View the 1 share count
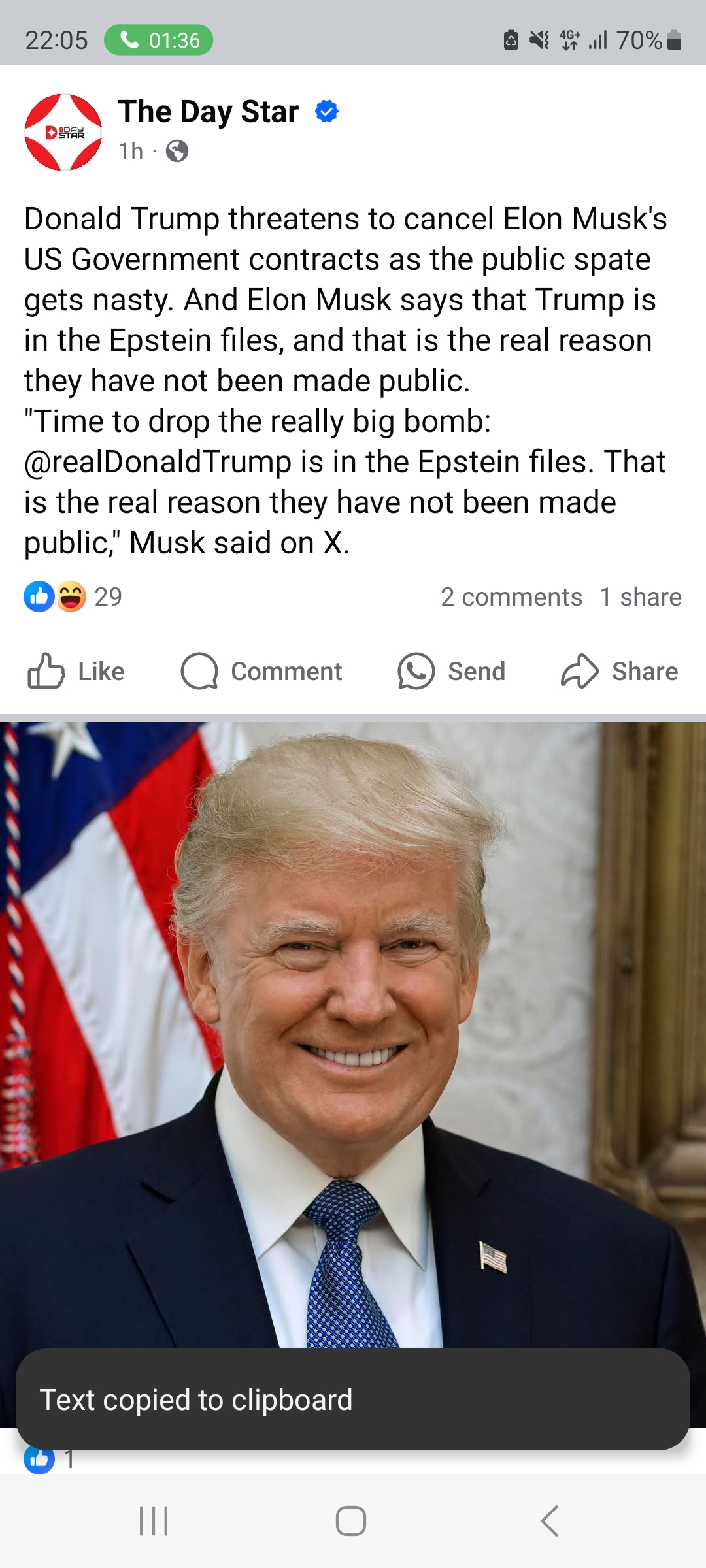Screen dimensions: 706x1568 [640, 597]
